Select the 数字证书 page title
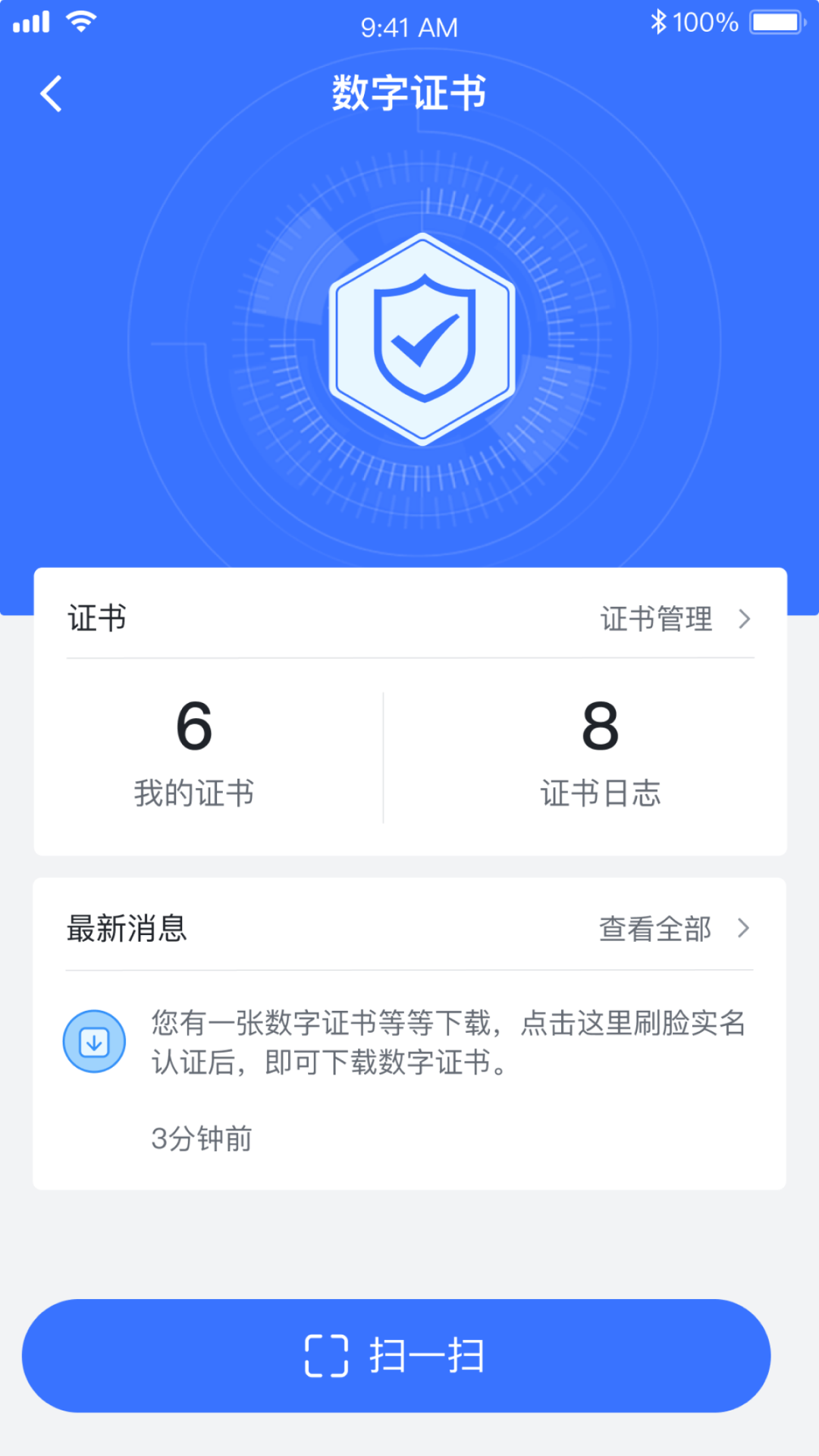 point(409,91)
